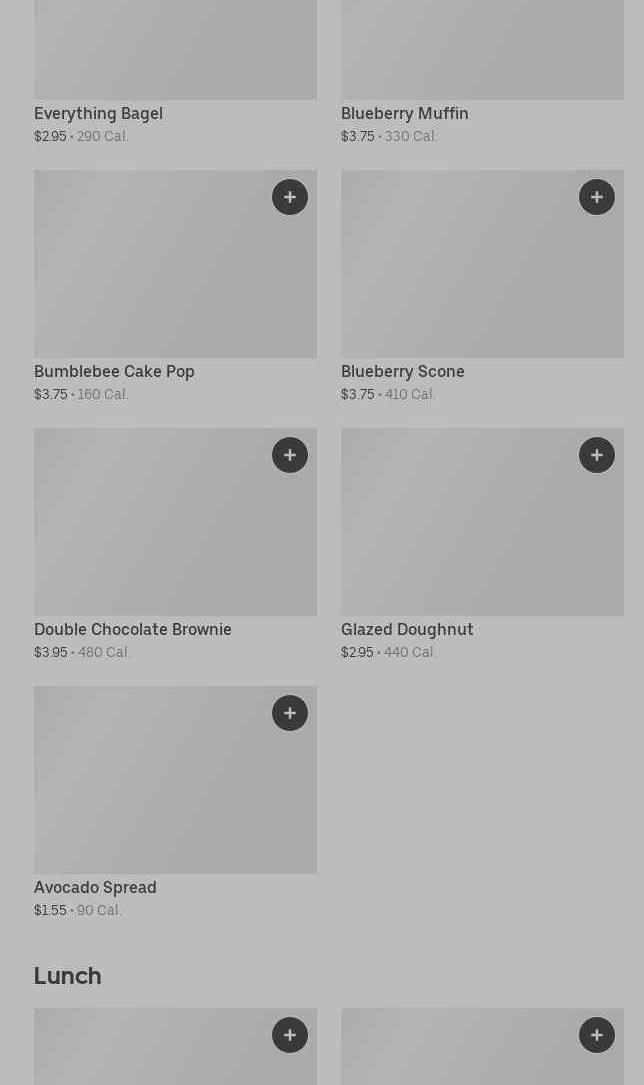The image size is (644, 1085).
Task: Open the Double Chocolate Brownie card
Action: [176, 545]
